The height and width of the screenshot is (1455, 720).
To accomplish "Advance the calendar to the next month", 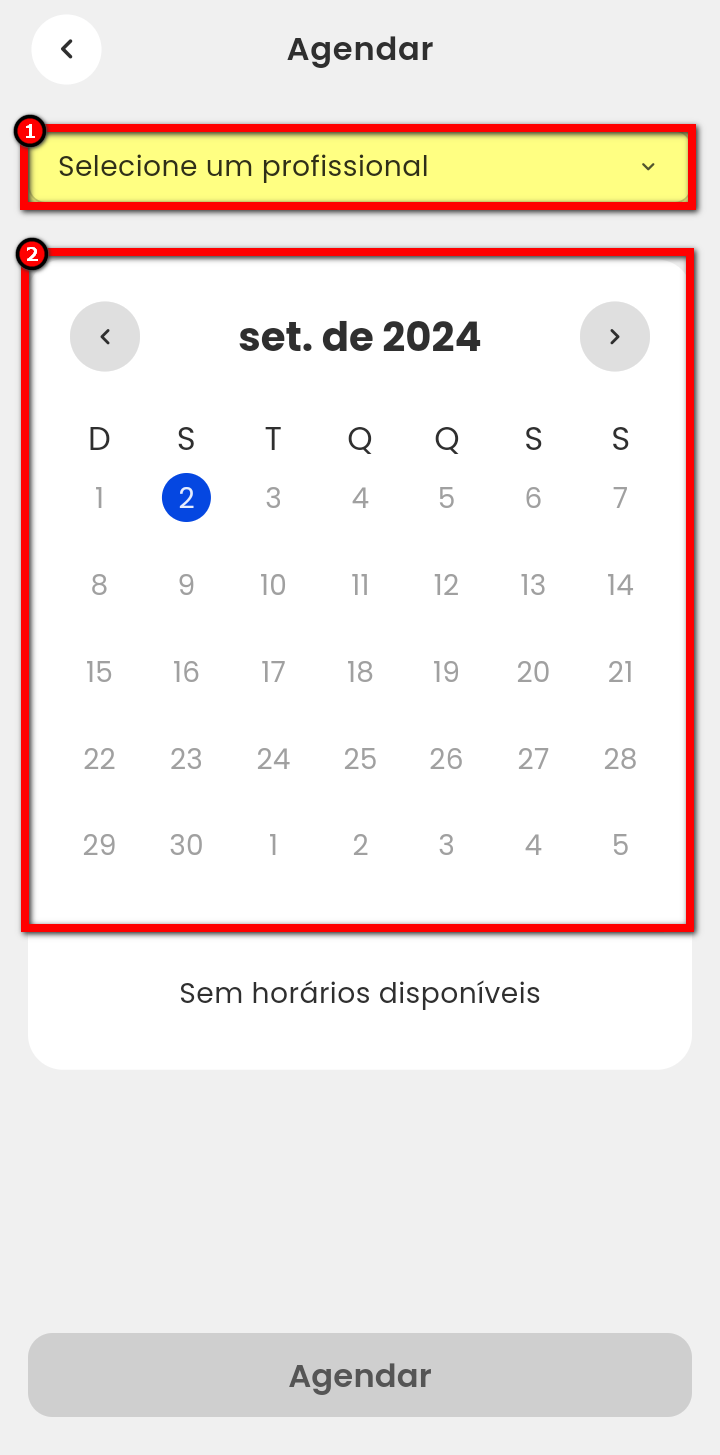I will coord(614,337).
